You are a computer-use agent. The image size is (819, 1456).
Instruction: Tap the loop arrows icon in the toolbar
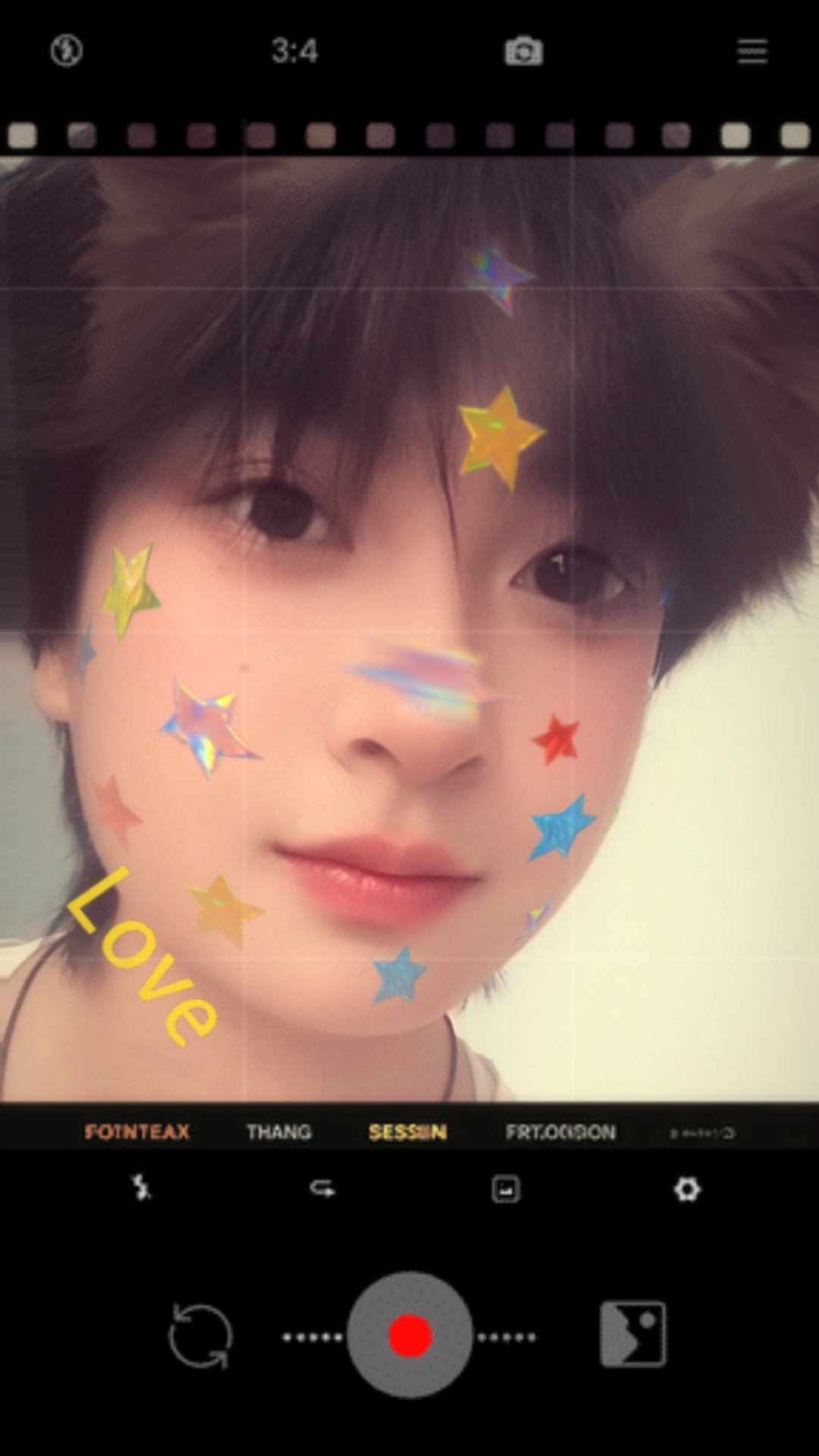click(x=322, y=1188)
